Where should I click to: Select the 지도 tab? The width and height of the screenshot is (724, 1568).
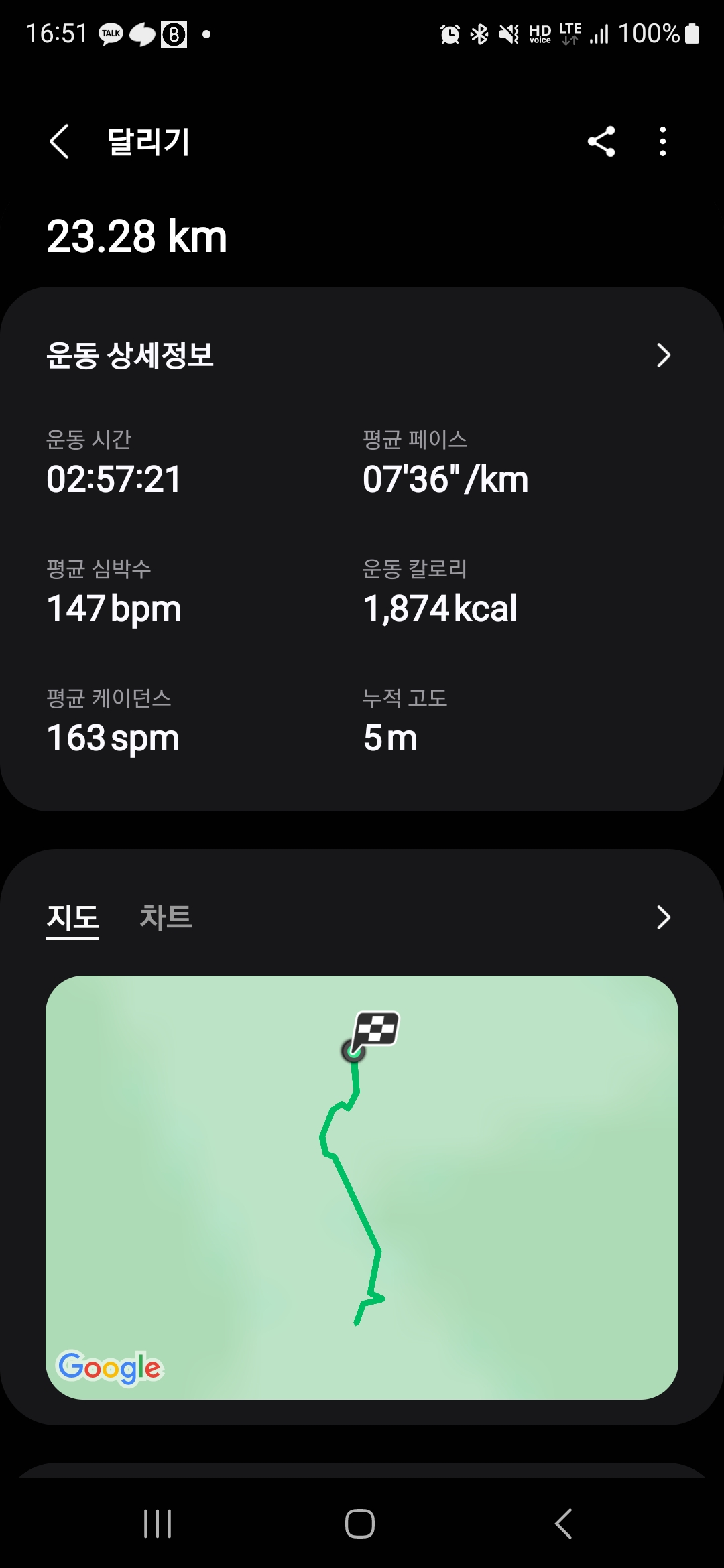(x=72, y=917)
